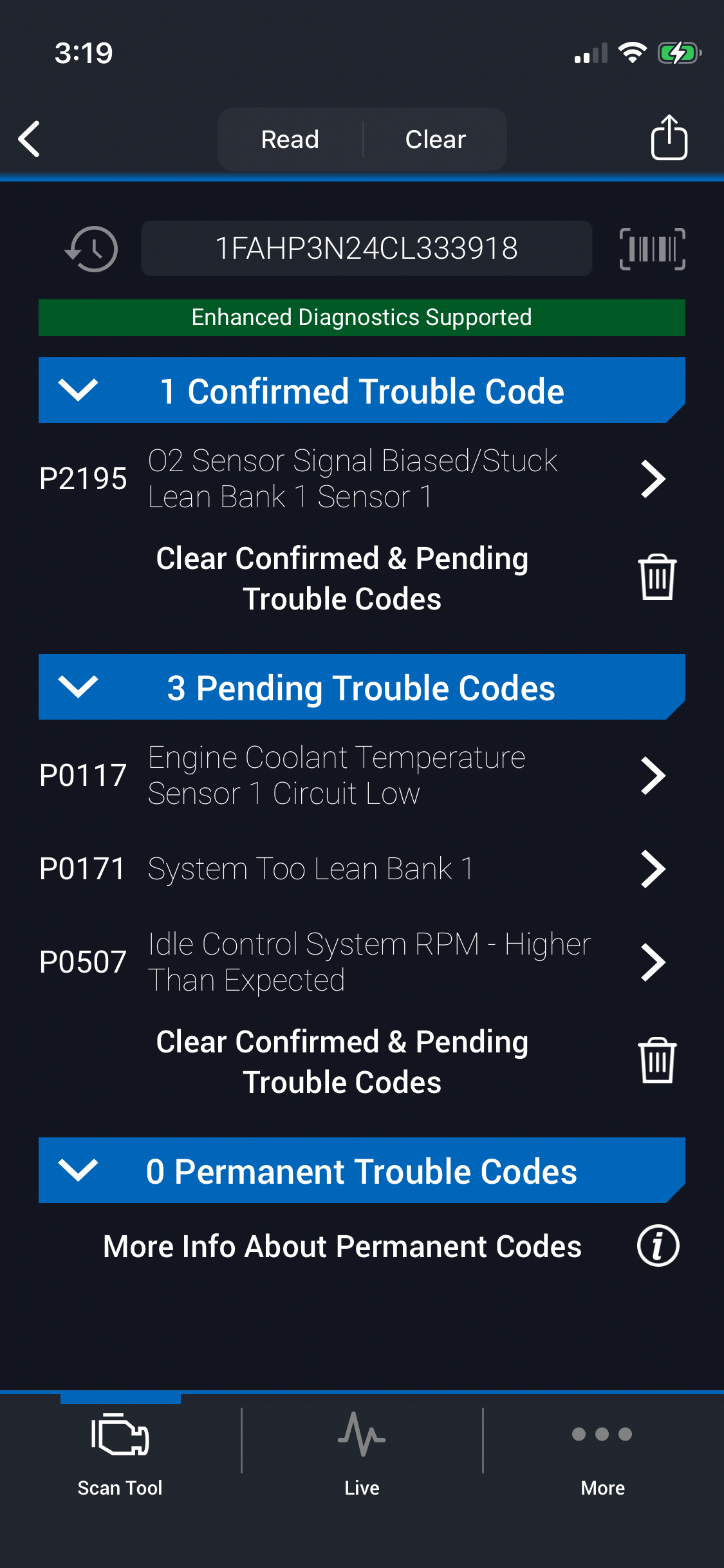
Task: Collapse the Confirmed Trouble Code section
Action: pyautogui.click(x=78, y=390)
